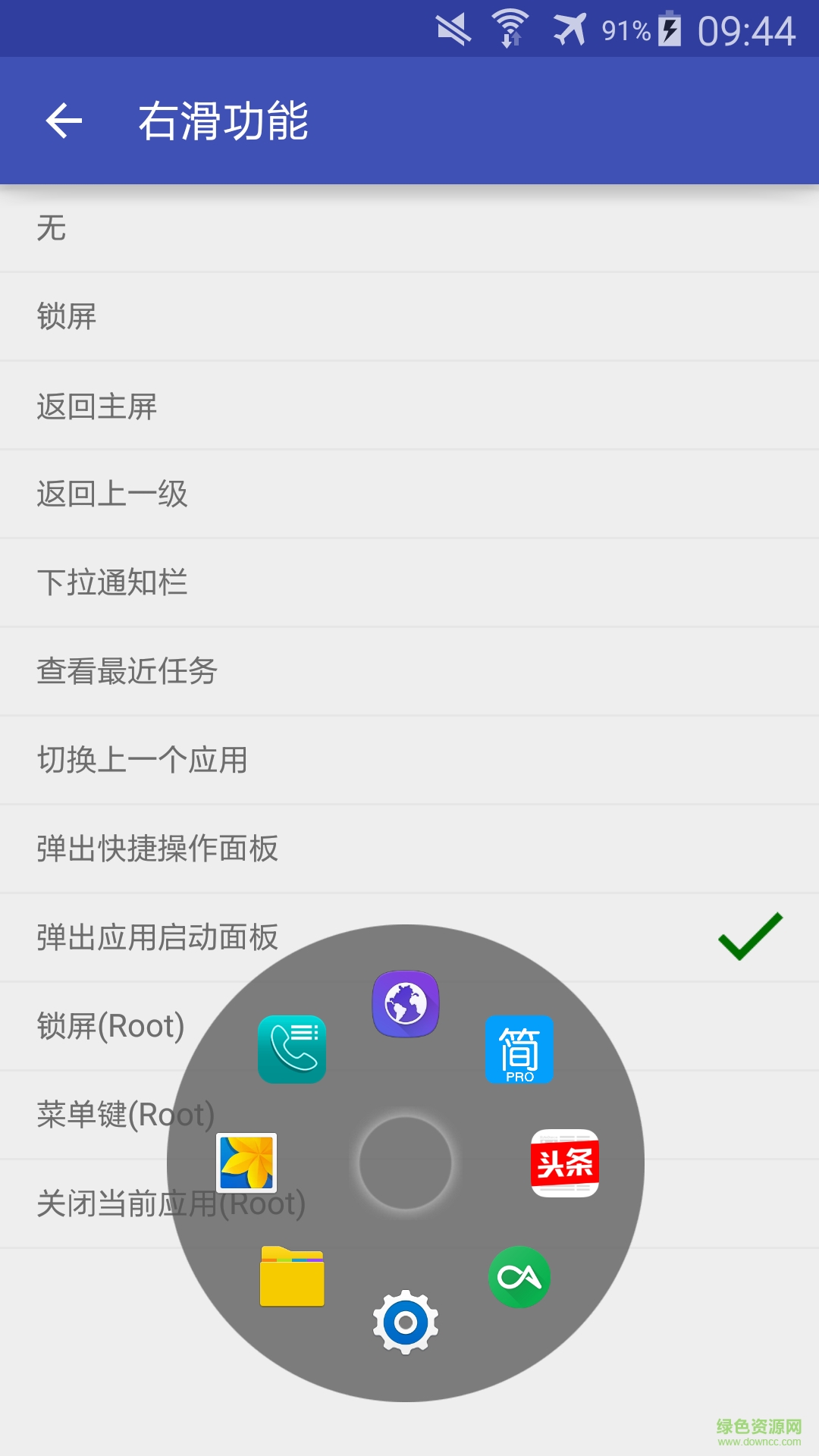The height and width of the screenshot is (1456, 819).
Task: Open the 头条 Toutiao news app icon
Action: pos(565,1163)
